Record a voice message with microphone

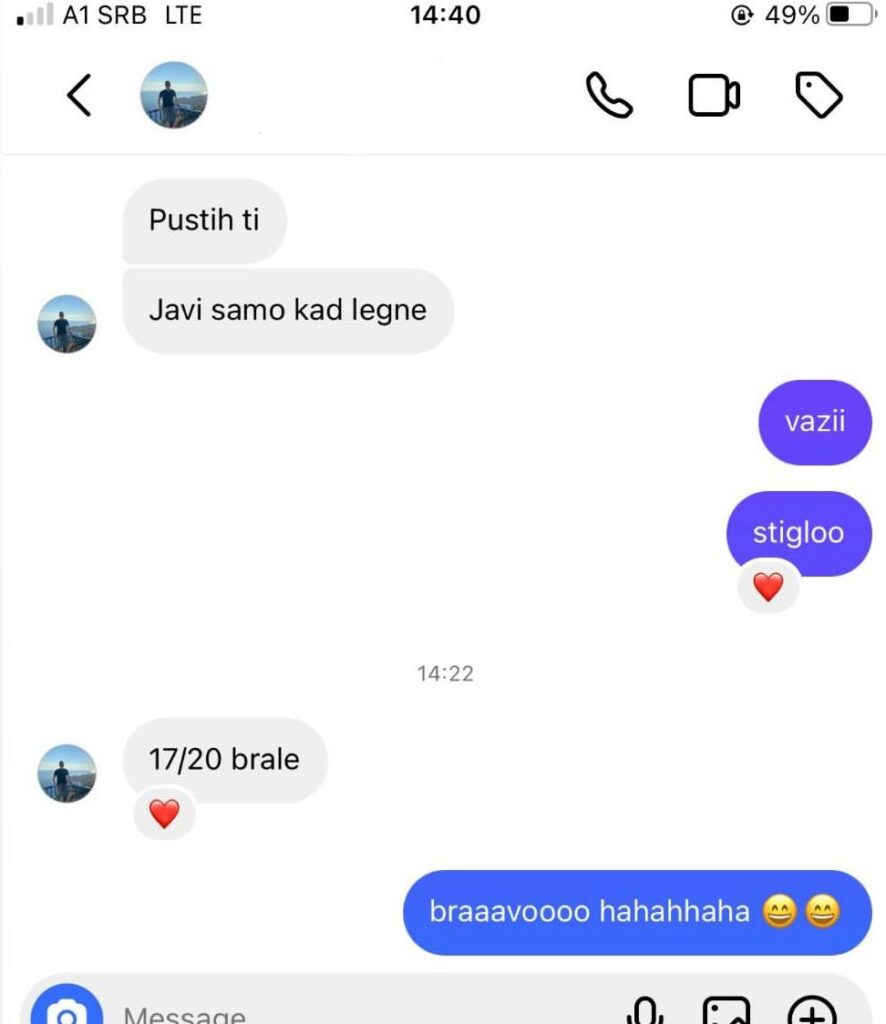click(645, 1012)
